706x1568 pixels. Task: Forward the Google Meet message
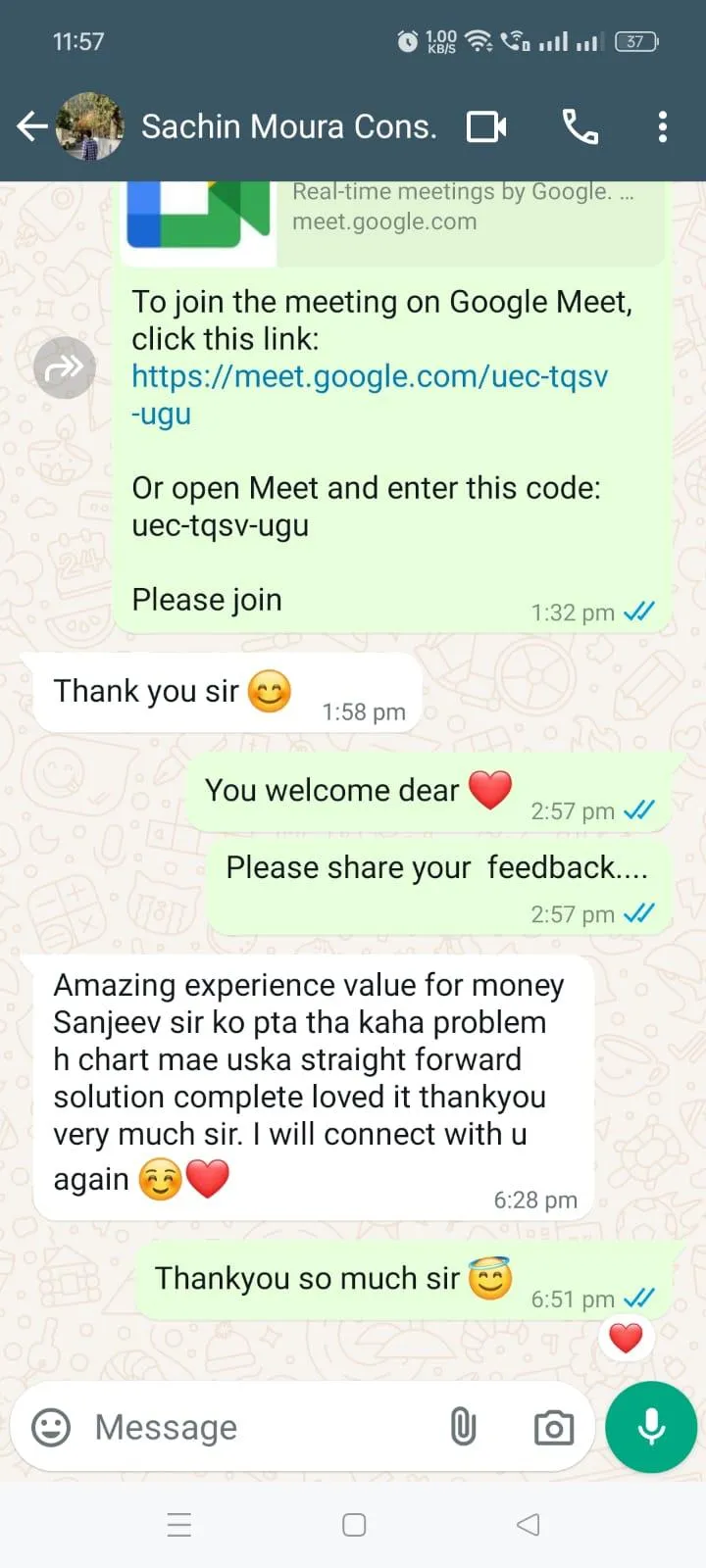click(x=65, y=367)
